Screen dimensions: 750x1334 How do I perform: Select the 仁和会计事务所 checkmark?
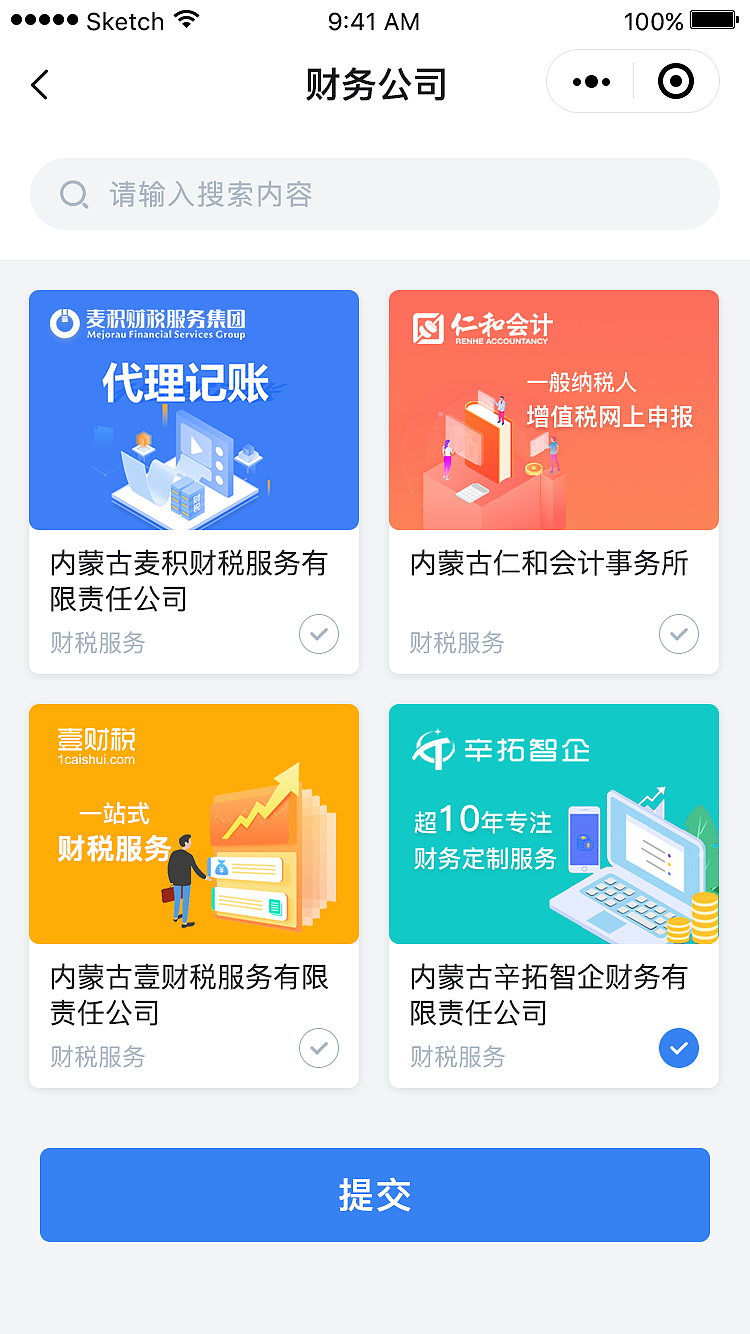678,634
